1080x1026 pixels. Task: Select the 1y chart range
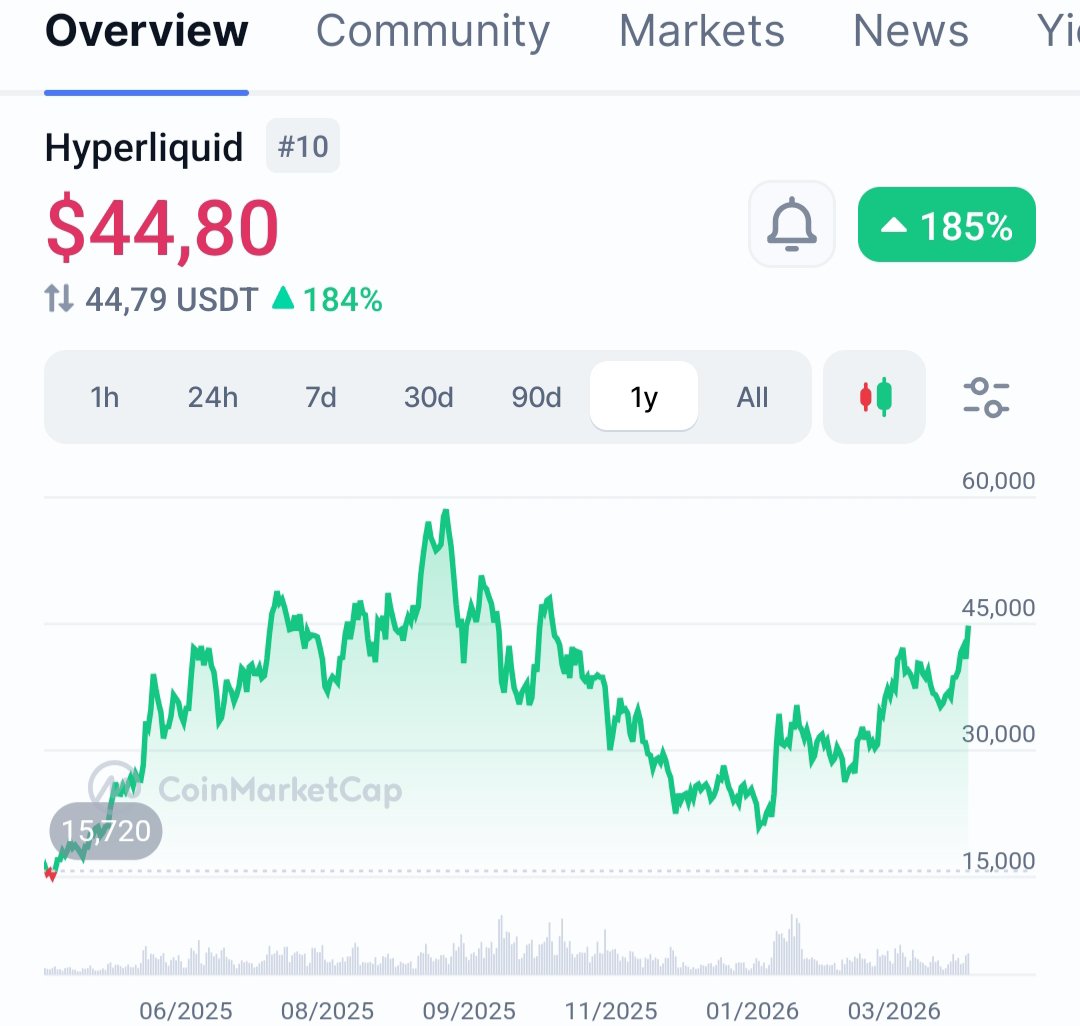pos(644,397)
